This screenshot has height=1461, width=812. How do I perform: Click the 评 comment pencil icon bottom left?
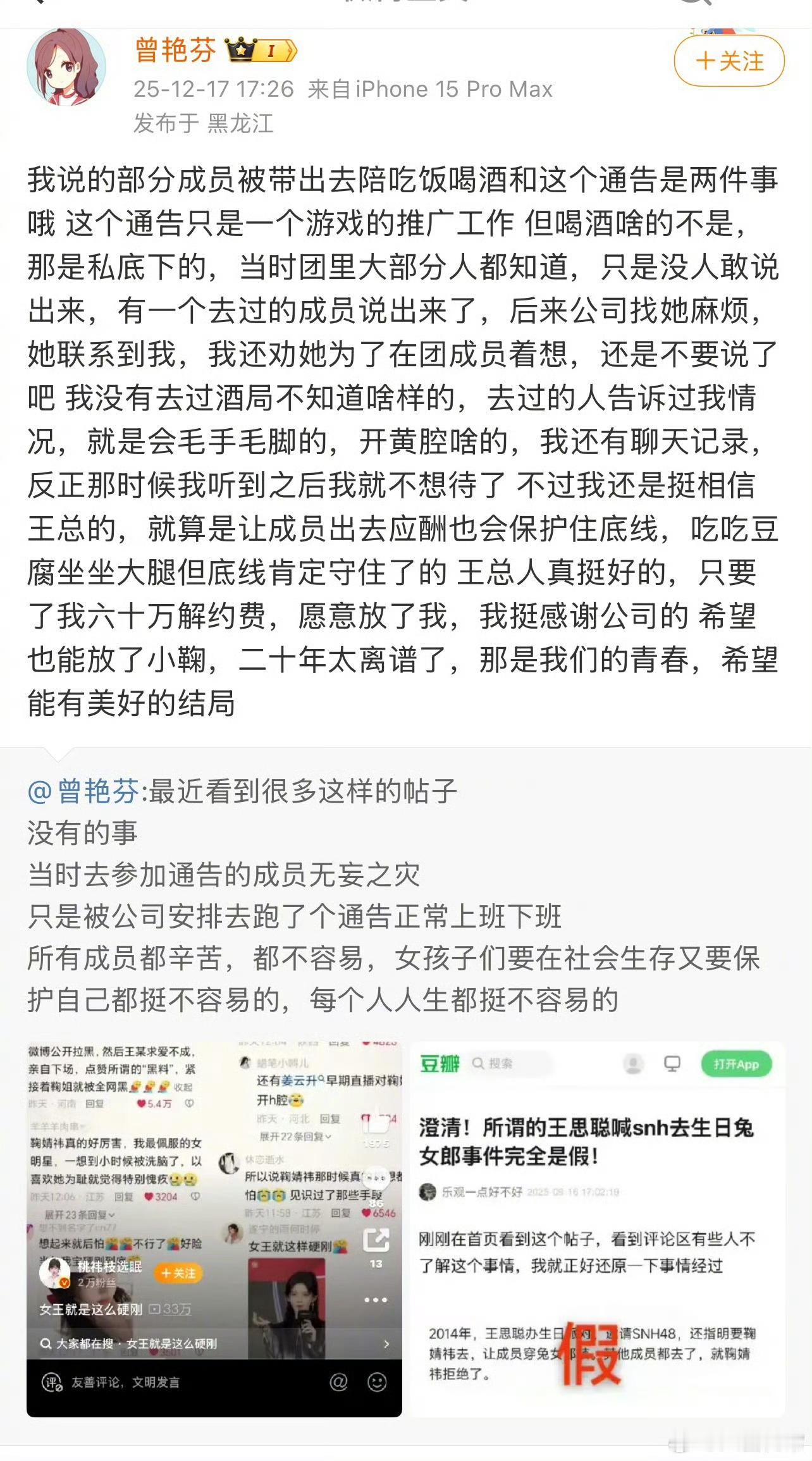[51, 1381]
